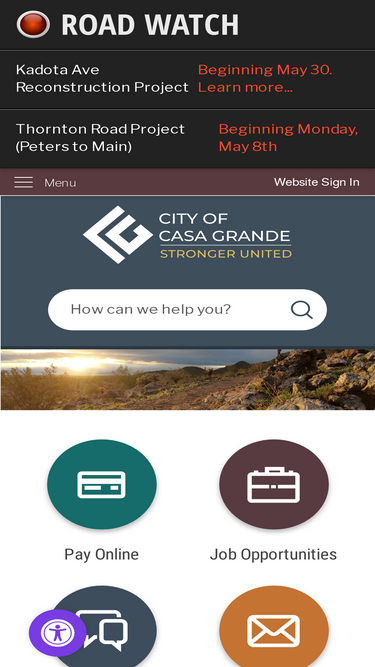Tap the orange envelope button
This screenshot has width=375, height=667.
274,626
